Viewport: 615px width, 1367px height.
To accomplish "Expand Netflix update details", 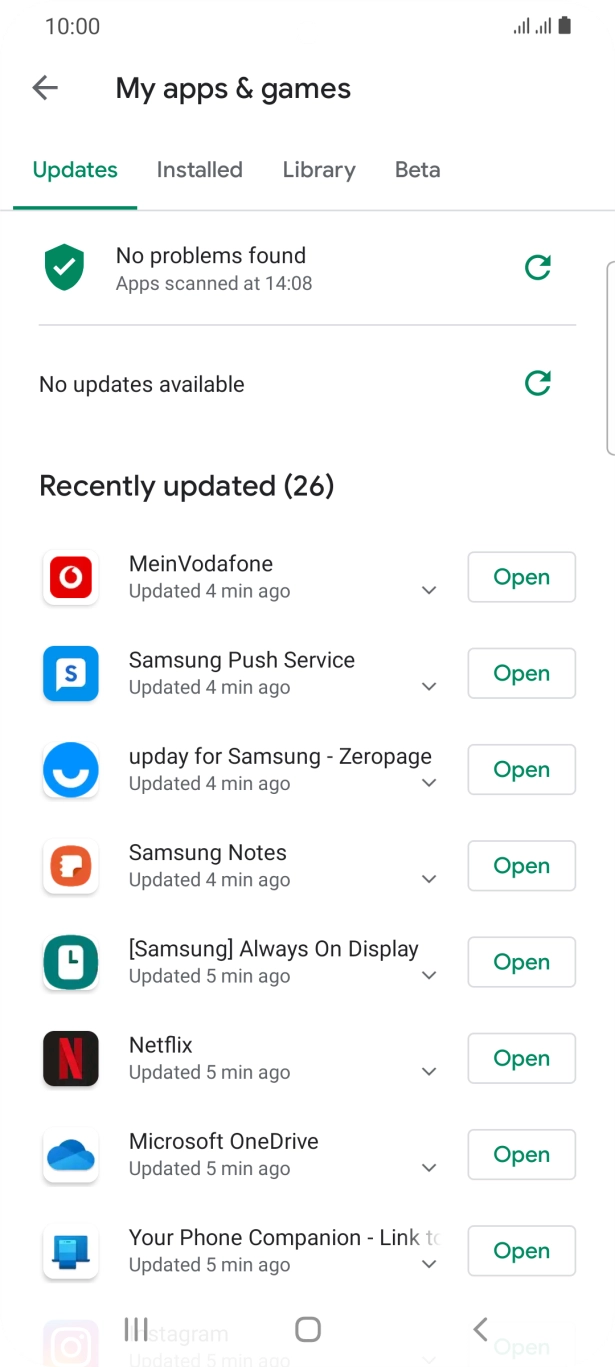I will point(429,1072).
